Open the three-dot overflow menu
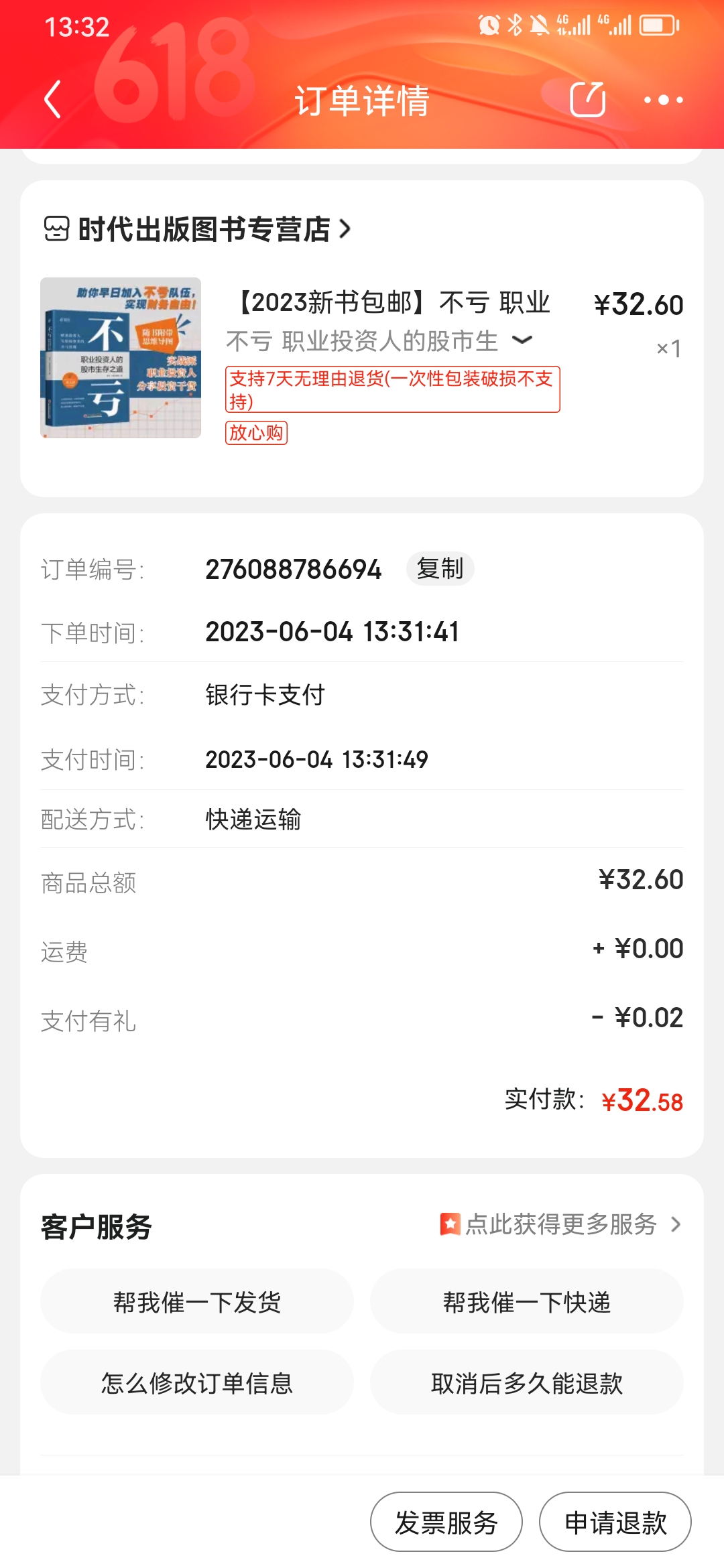Viewport: 724px width, 1568px height. pos(663,100)
